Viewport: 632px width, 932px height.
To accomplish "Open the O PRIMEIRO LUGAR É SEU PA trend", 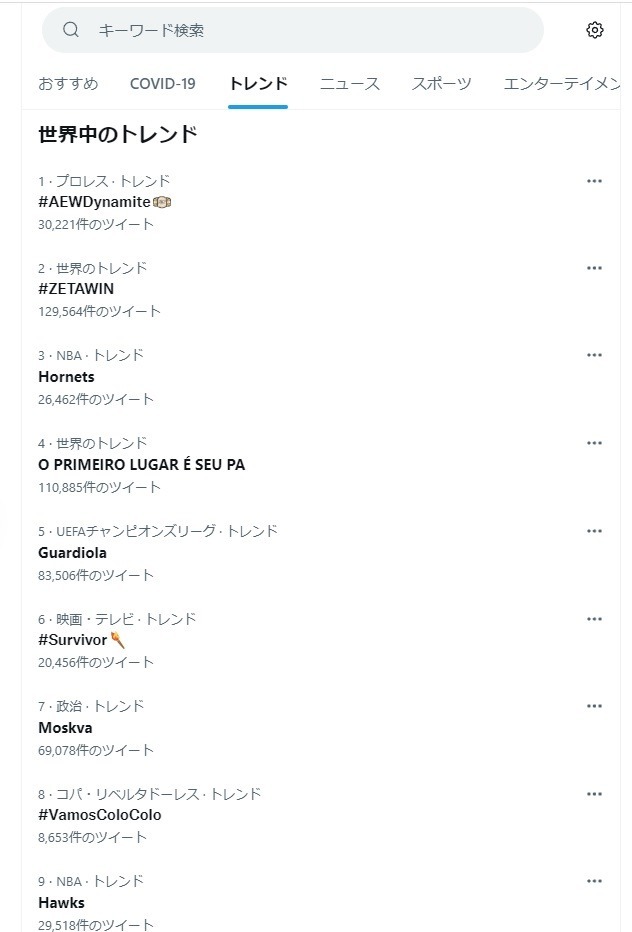I will (x=141, y=465).
